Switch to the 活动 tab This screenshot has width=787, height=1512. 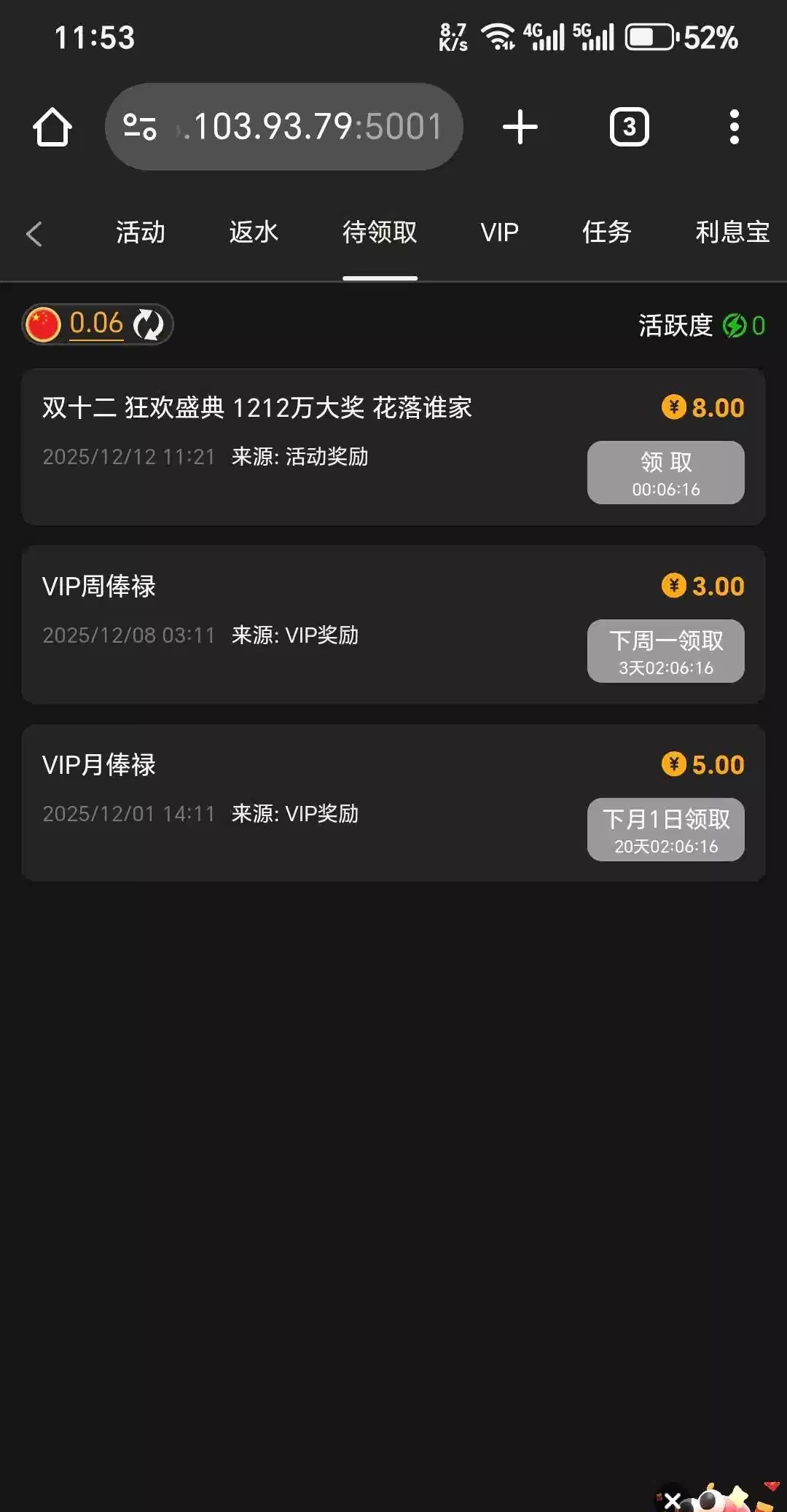click(140, 232)
